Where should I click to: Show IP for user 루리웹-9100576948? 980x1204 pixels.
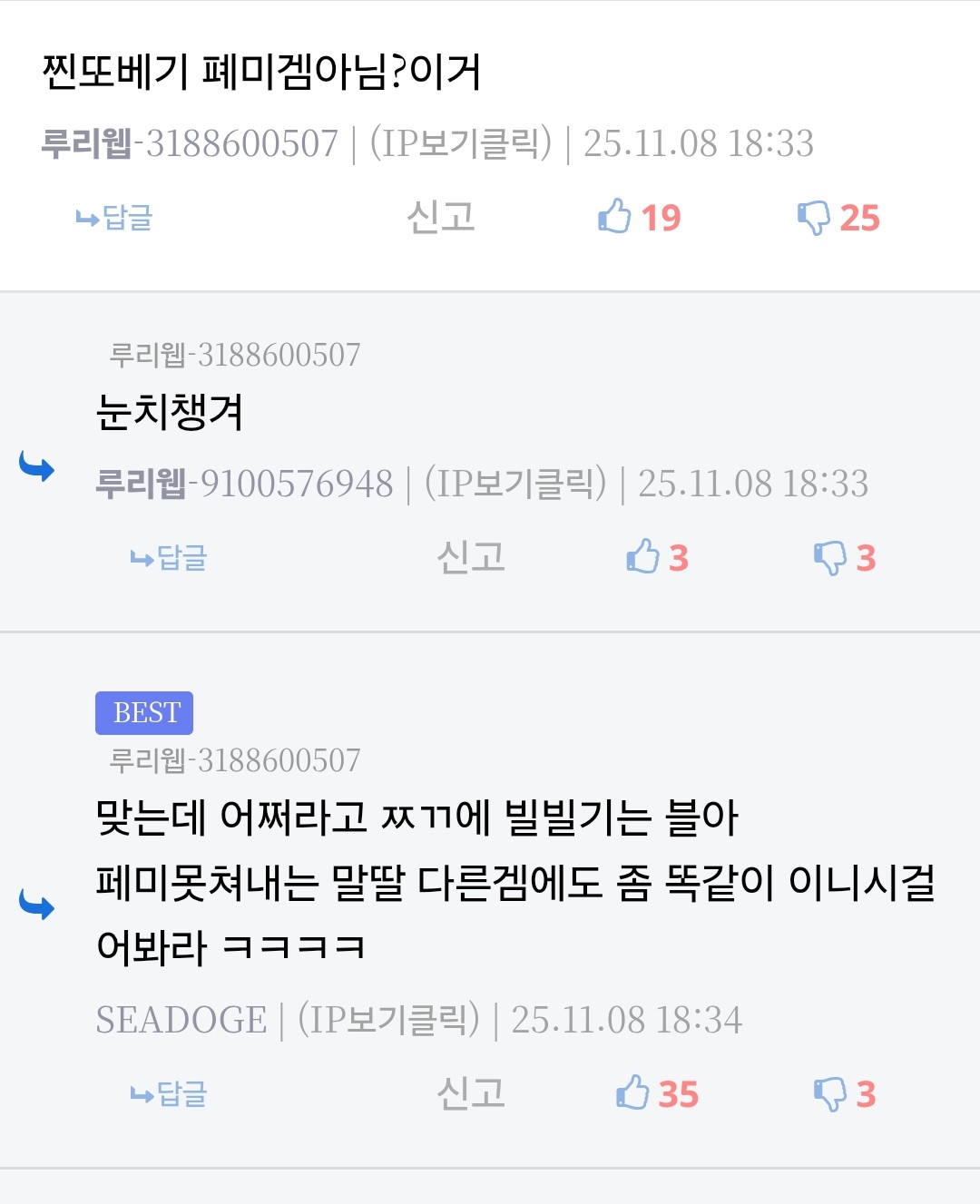point(515,484)
